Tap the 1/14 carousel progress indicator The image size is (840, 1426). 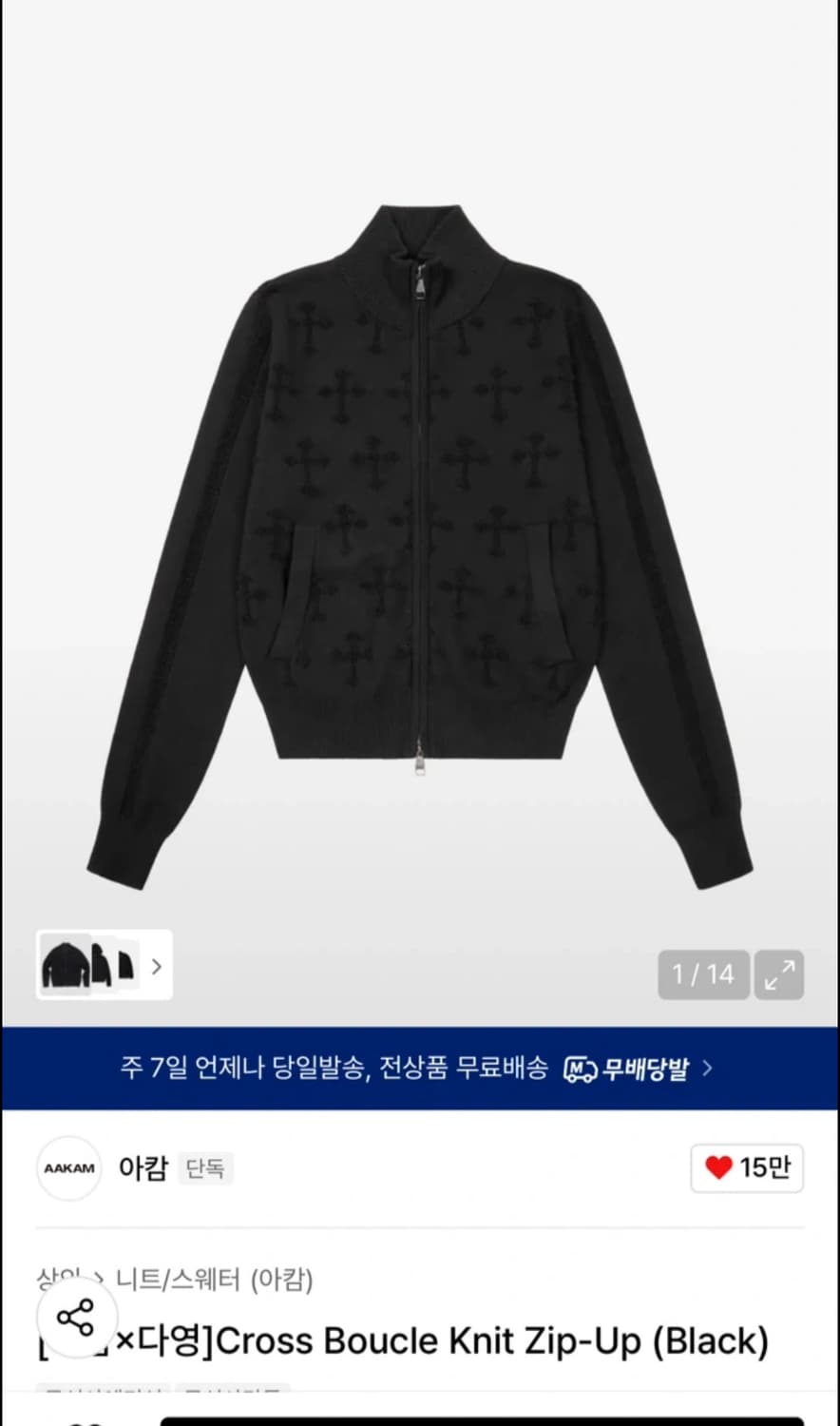(x=703, y=974)
